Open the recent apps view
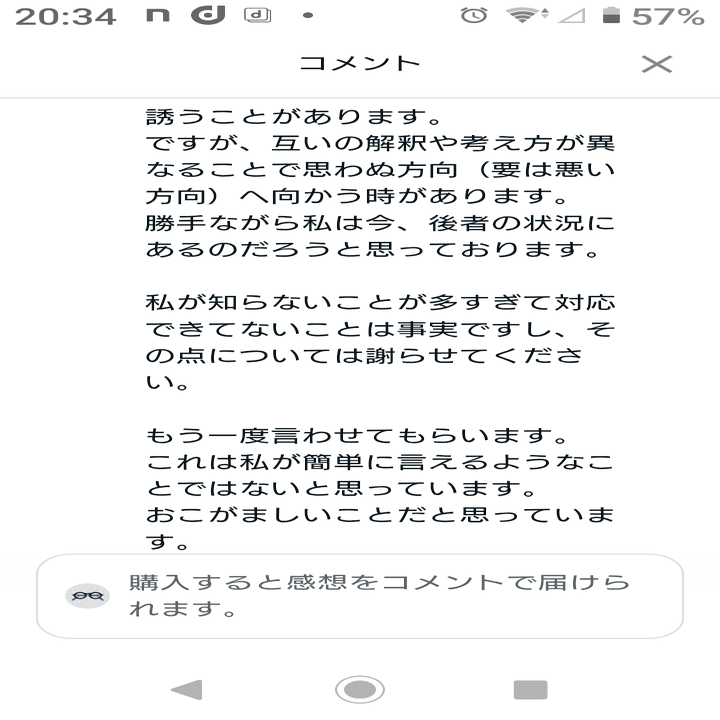Screen dimensions: 720x720 530,689
